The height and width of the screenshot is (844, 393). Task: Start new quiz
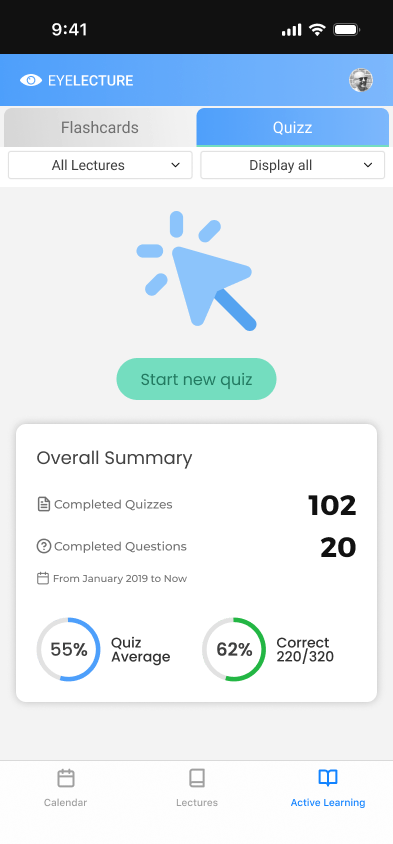coord(196,379)
